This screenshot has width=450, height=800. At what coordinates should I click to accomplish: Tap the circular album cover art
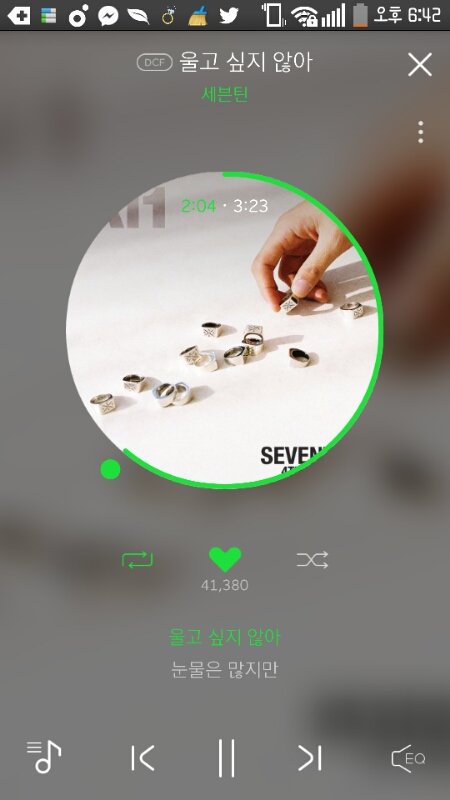point(223,330)
